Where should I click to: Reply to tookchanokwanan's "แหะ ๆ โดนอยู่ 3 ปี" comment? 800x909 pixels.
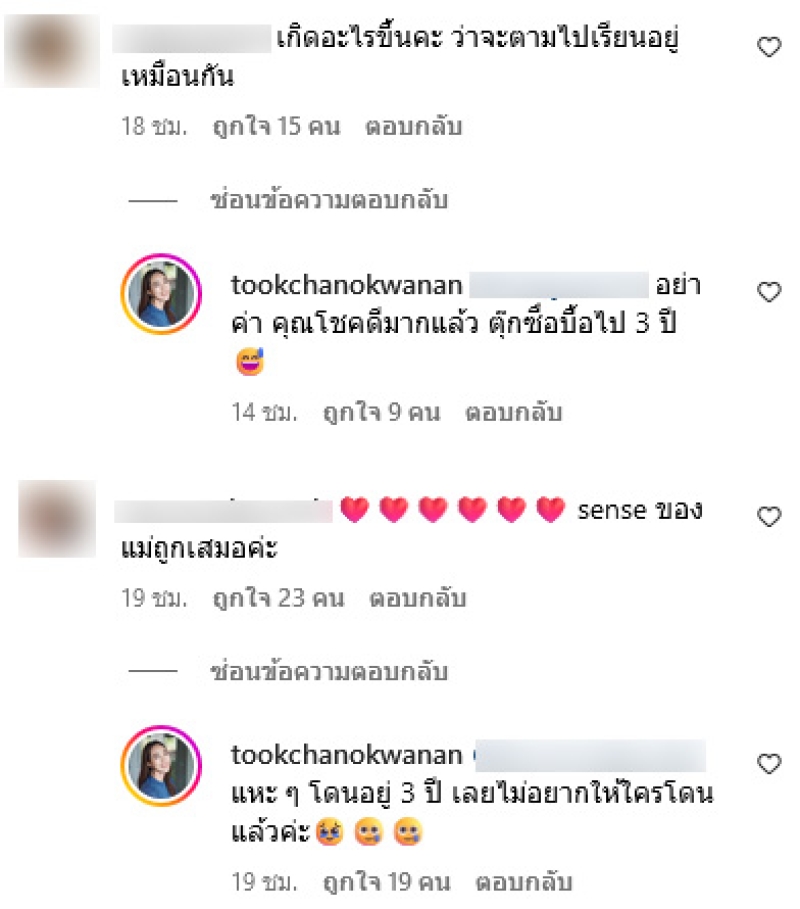(522, 883)
